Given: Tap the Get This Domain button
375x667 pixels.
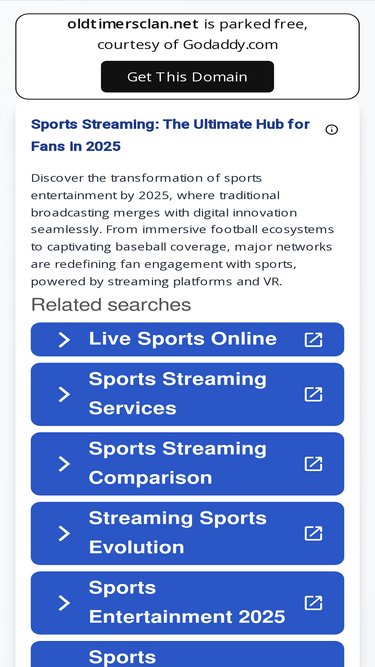Looking at the screenshot, I should tap(187, 77).
